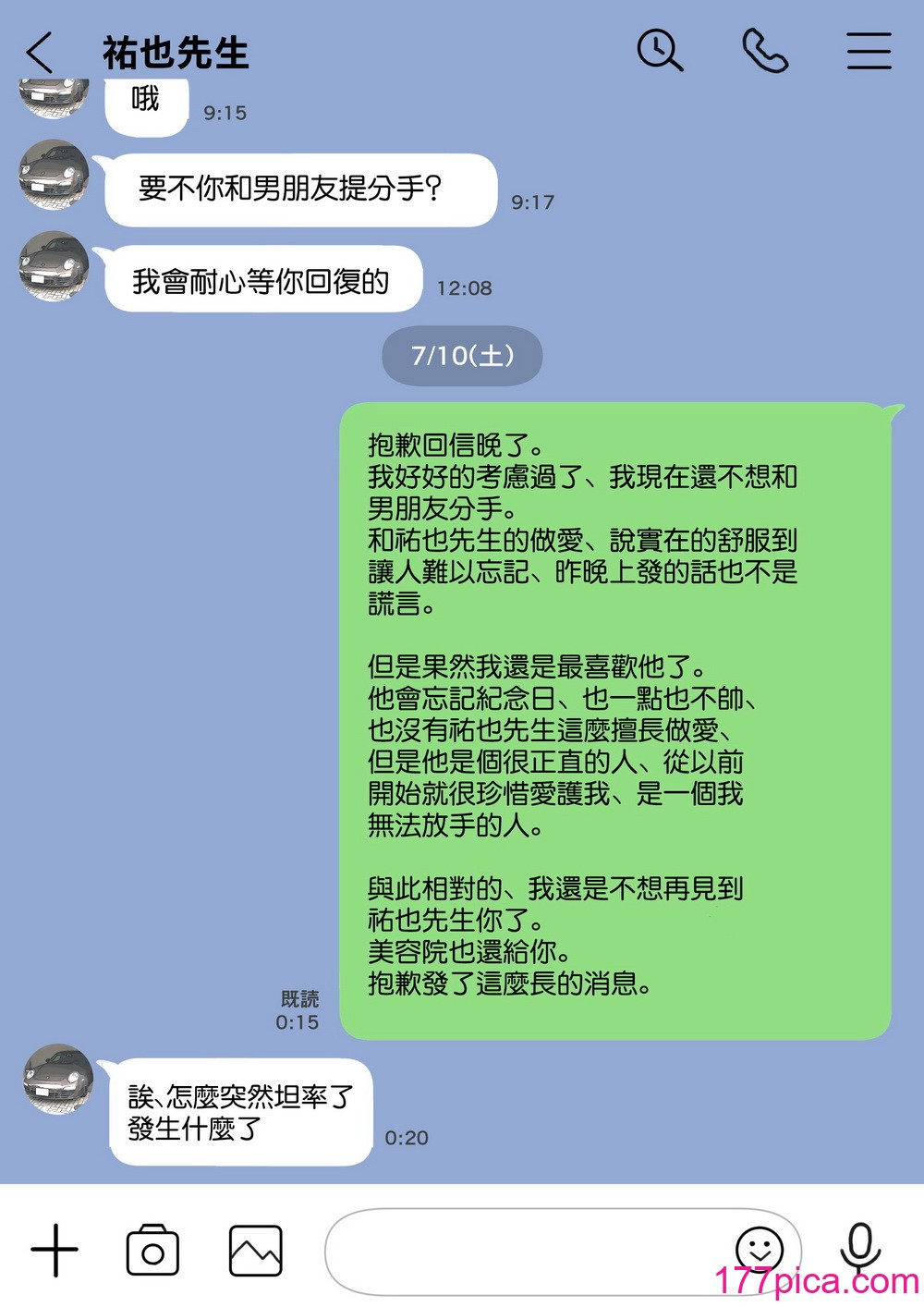This screenshot has height=1307, width=924.
Task: Start a voice call
Action: coord(765,51)
